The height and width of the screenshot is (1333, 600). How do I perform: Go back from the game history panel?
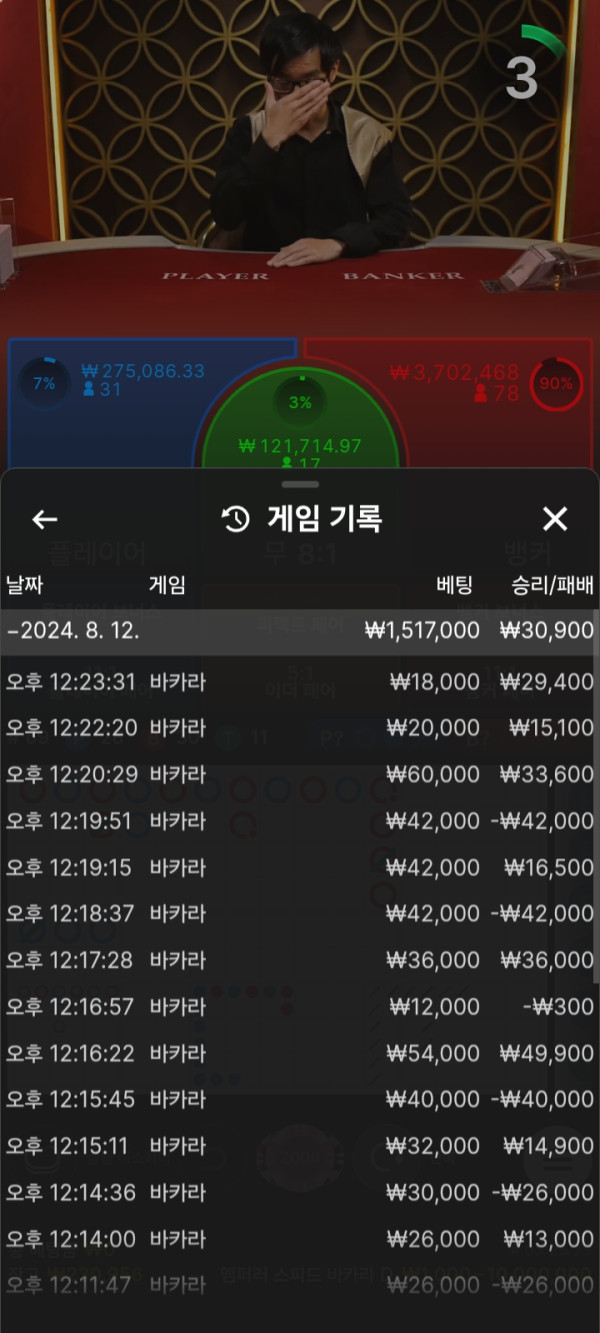click(x=45, y=519)
